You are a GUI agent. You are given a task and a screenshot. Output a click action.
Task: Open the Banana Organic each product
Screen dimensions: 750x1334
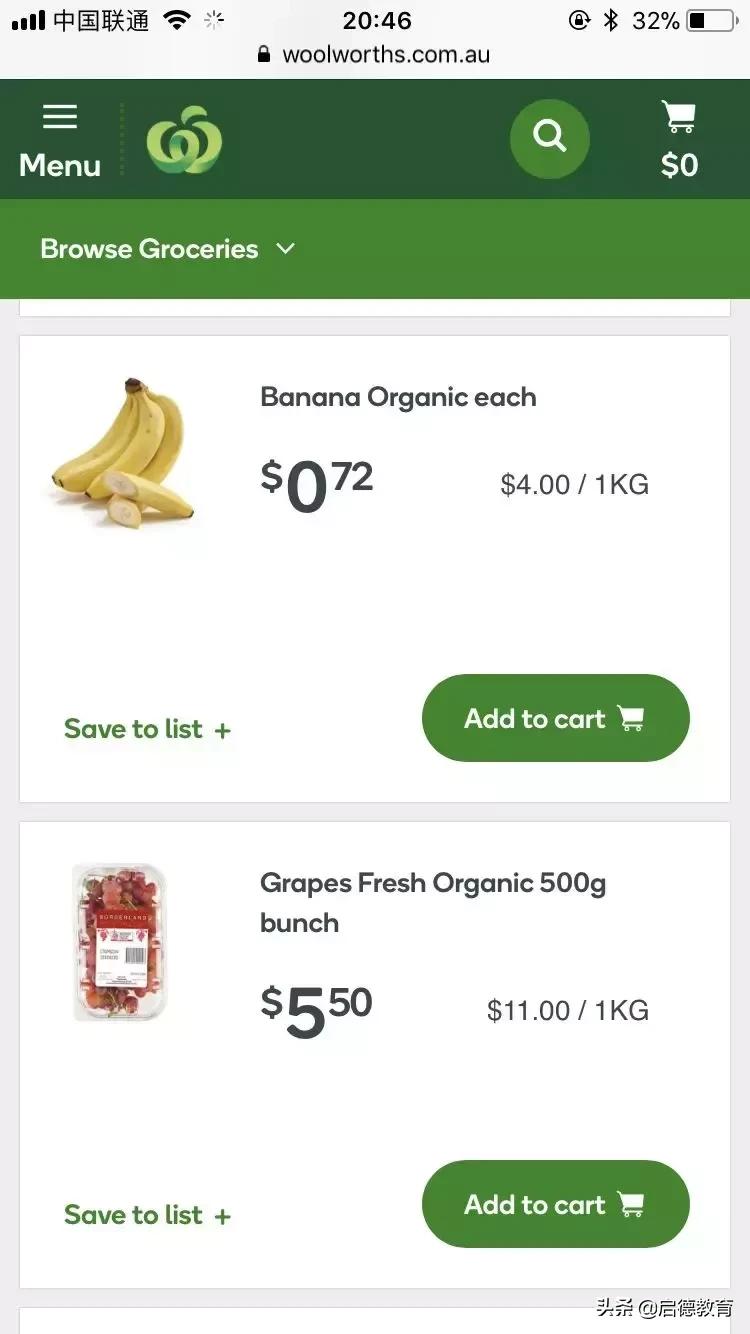398,397
